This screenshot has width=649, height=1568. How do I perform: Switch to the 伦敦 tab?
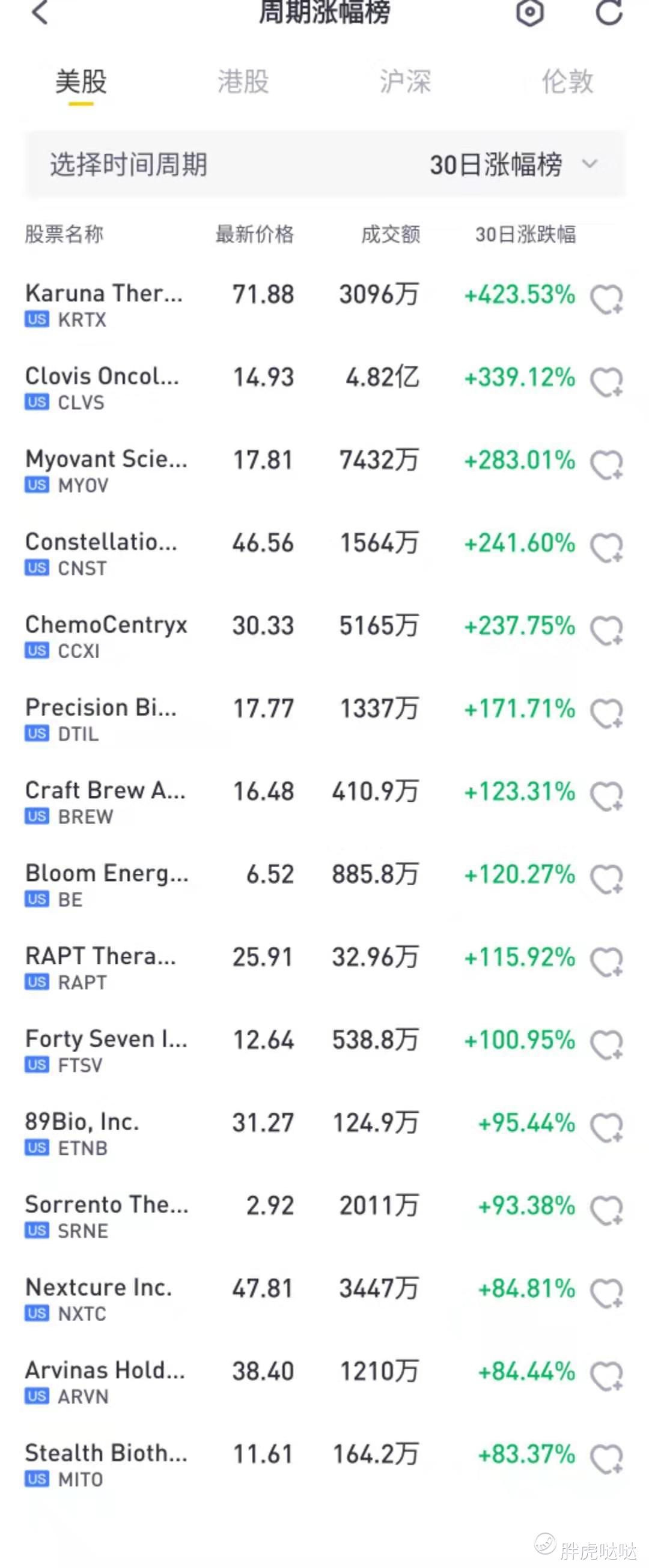(x=567, y=82)
